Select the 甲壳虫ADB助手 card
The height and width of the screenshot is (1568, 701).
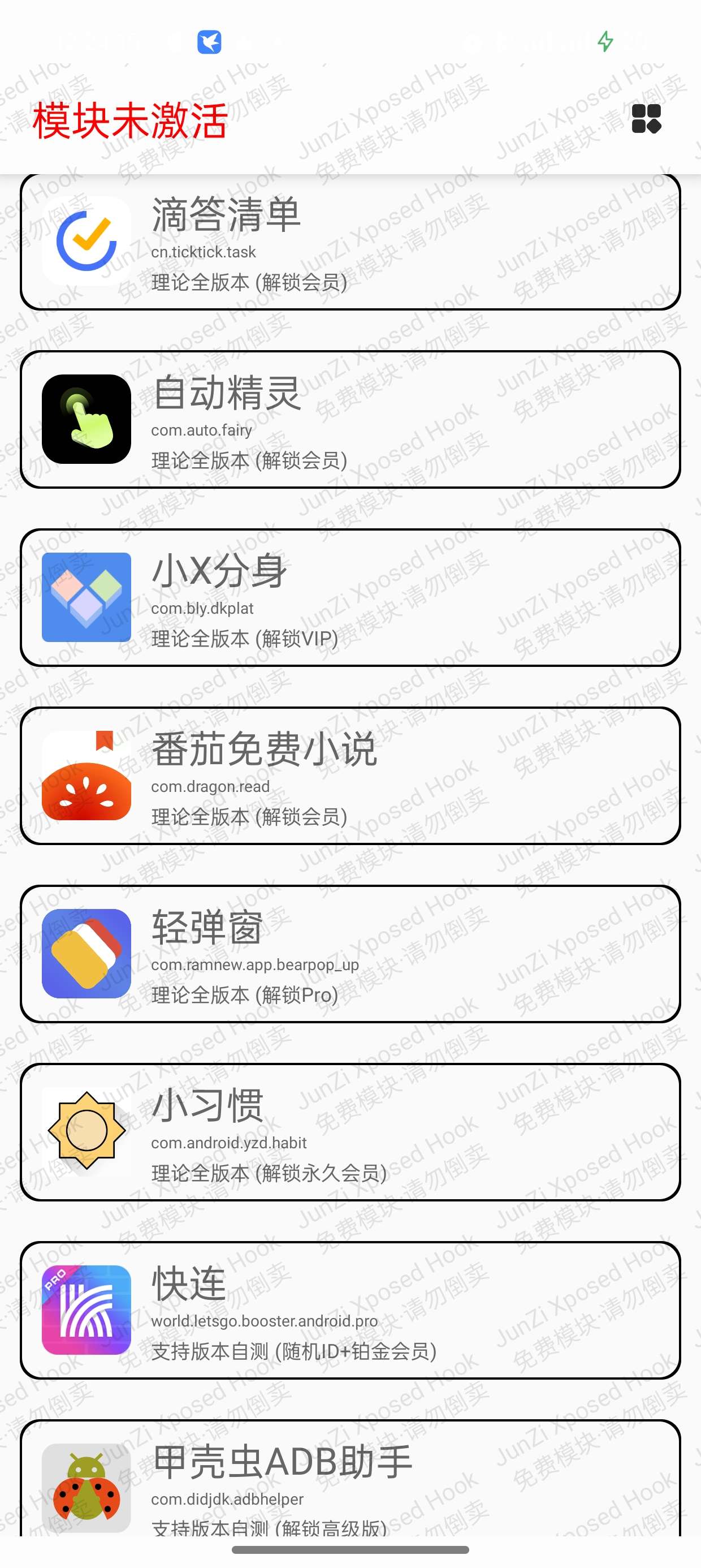click(x=350, y=1479)
